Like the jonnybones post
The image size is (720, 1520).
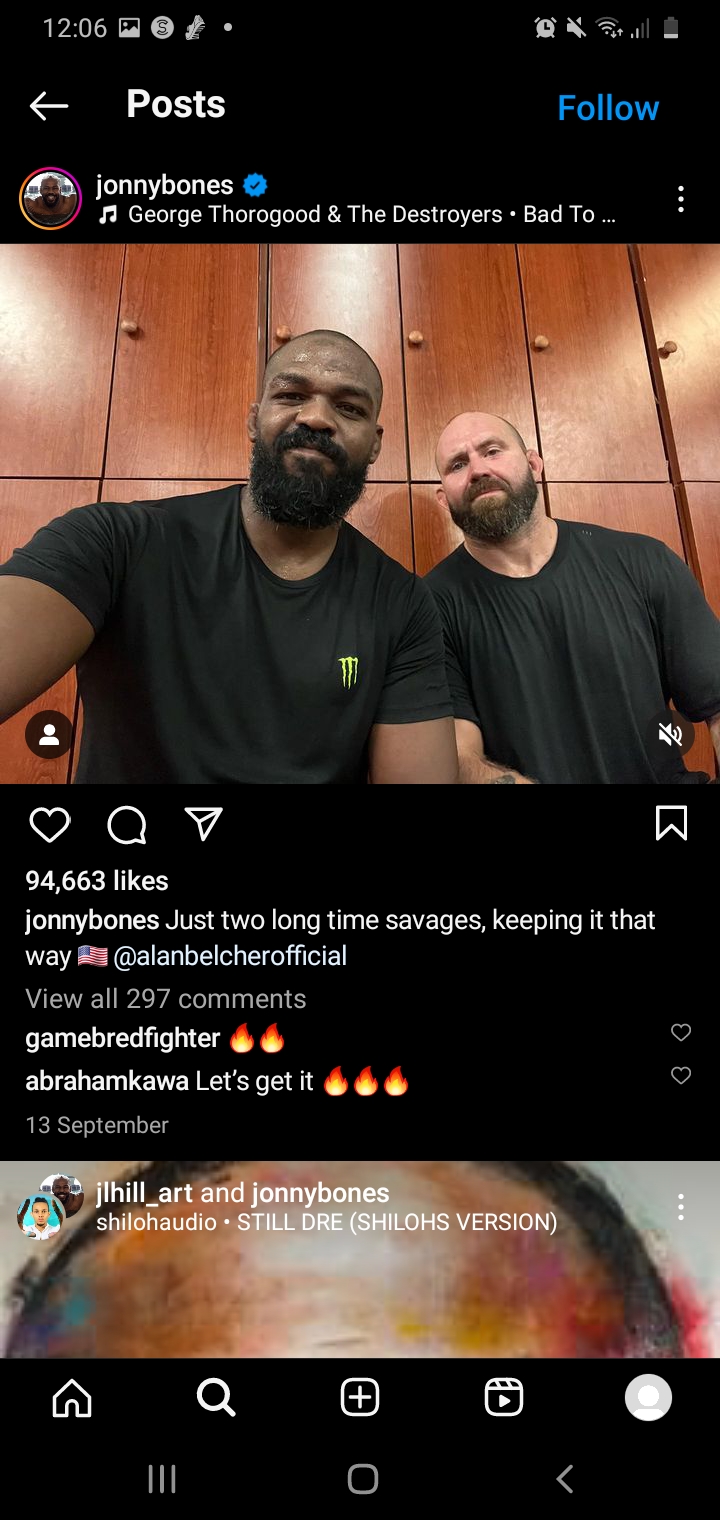pyautogui.click(x=50, y=825)
